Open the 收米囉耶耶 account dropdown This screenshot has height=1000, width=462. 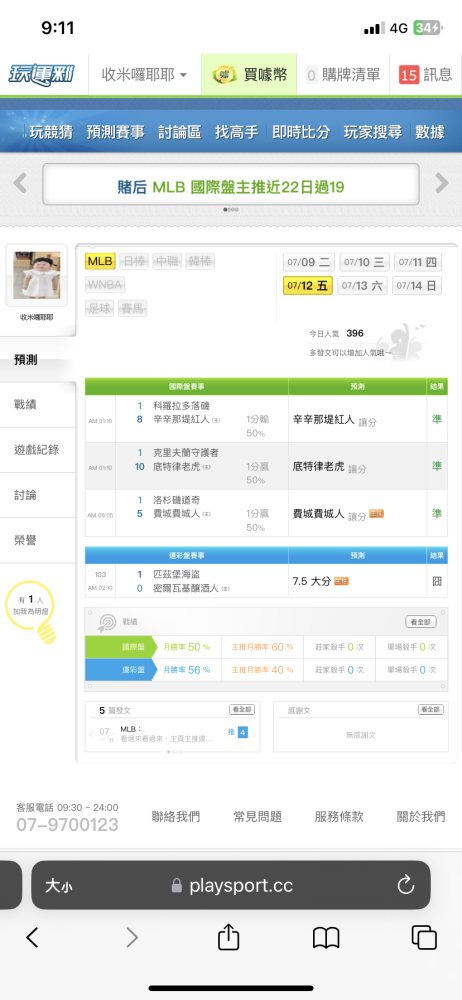pyautogui.click(x=144, y=75)
